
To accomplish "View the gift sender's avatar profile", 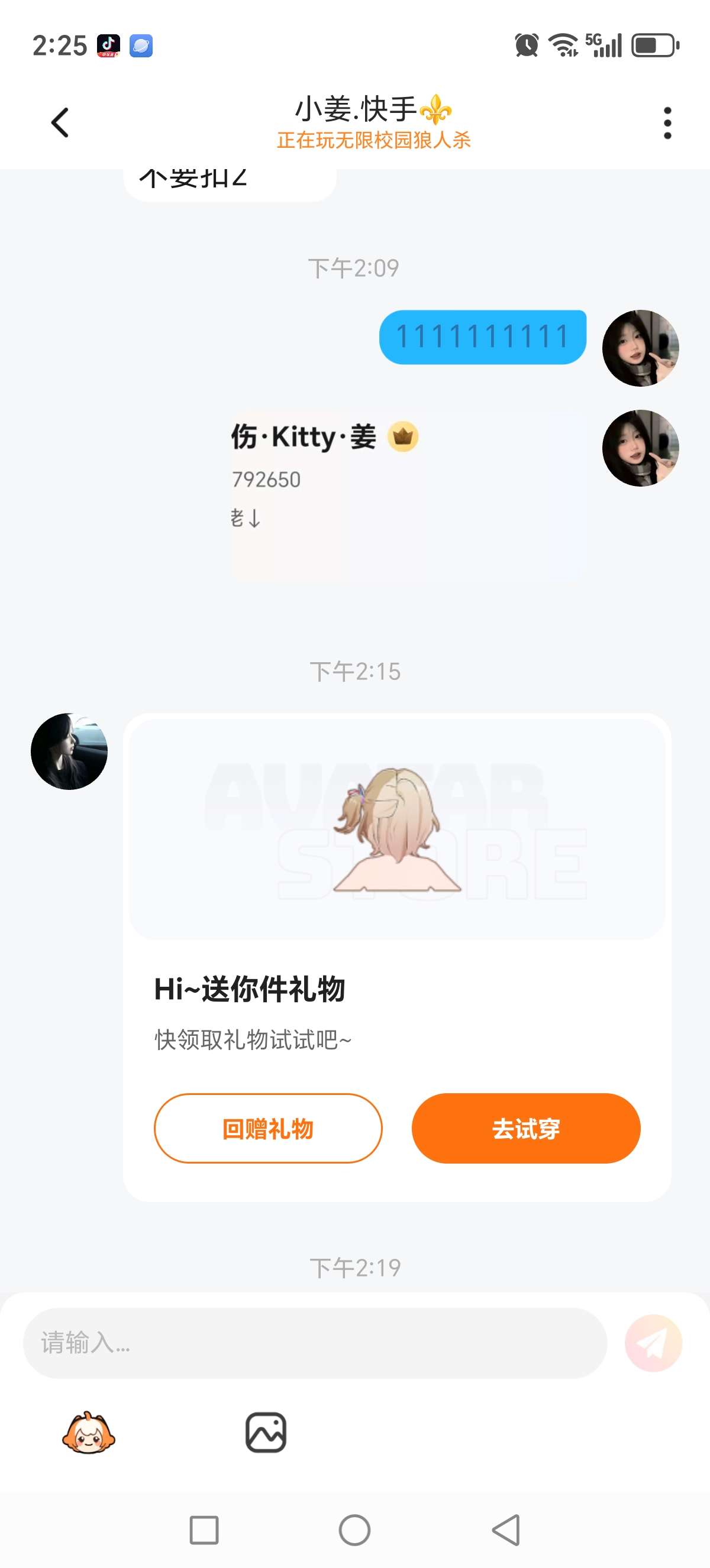I will [69, 751].
